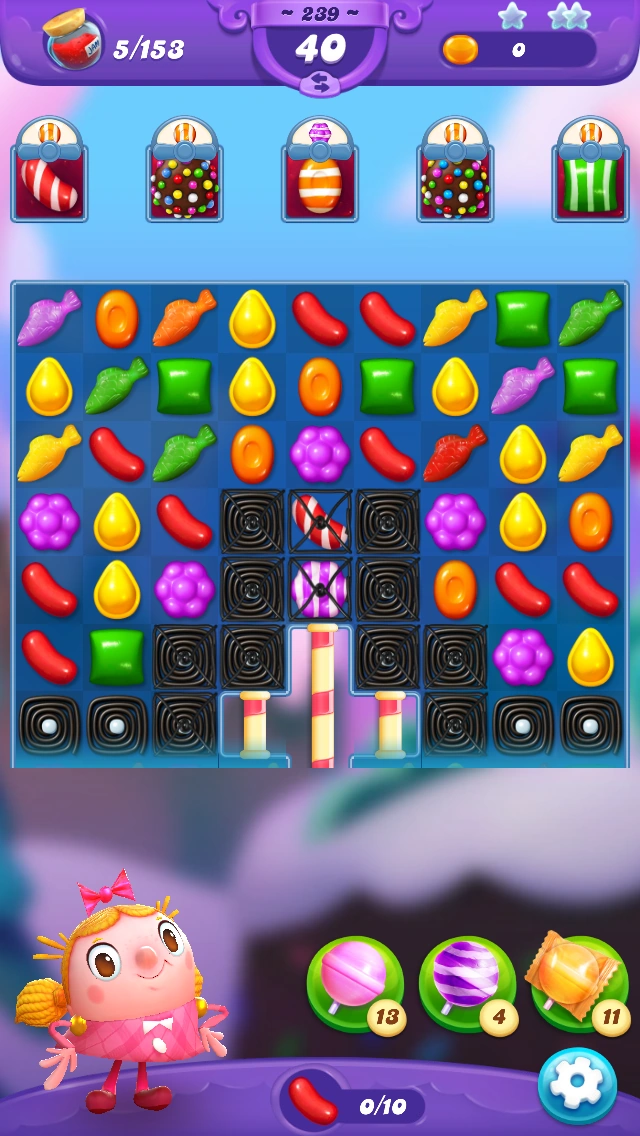Select the green striped candy dispenser
This screenshot has height=1136, width=640.
(x=590, y=172)
